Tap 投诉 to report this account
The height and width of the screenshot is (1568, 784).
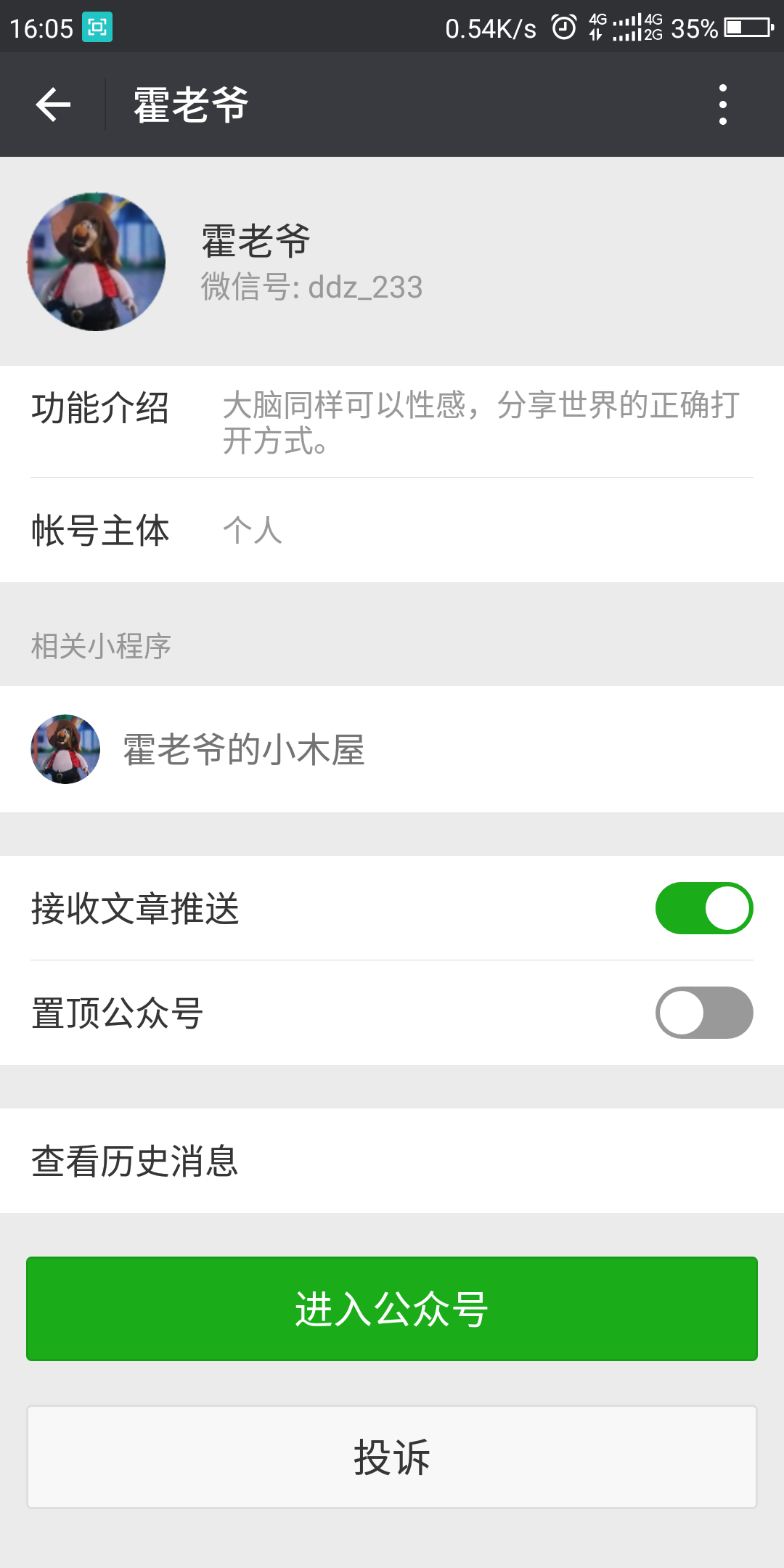[392, 1457]
